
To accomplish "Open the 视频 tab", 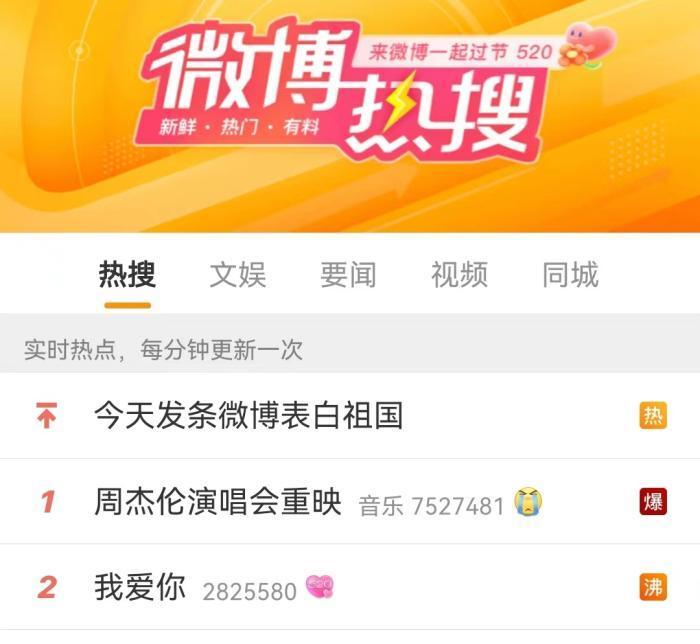I will [x=459, y=274].
